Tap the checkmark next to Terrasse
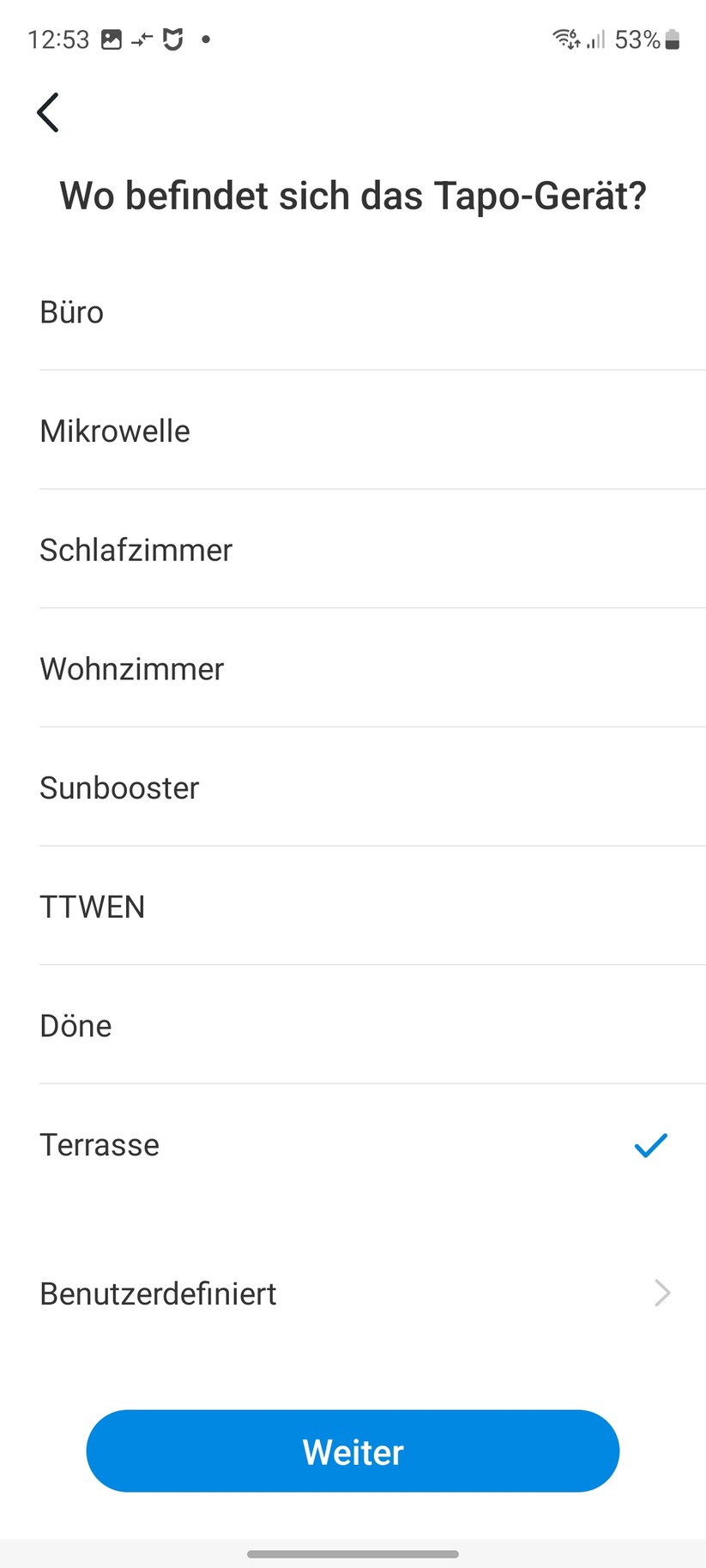 (x=650, y=1144)
